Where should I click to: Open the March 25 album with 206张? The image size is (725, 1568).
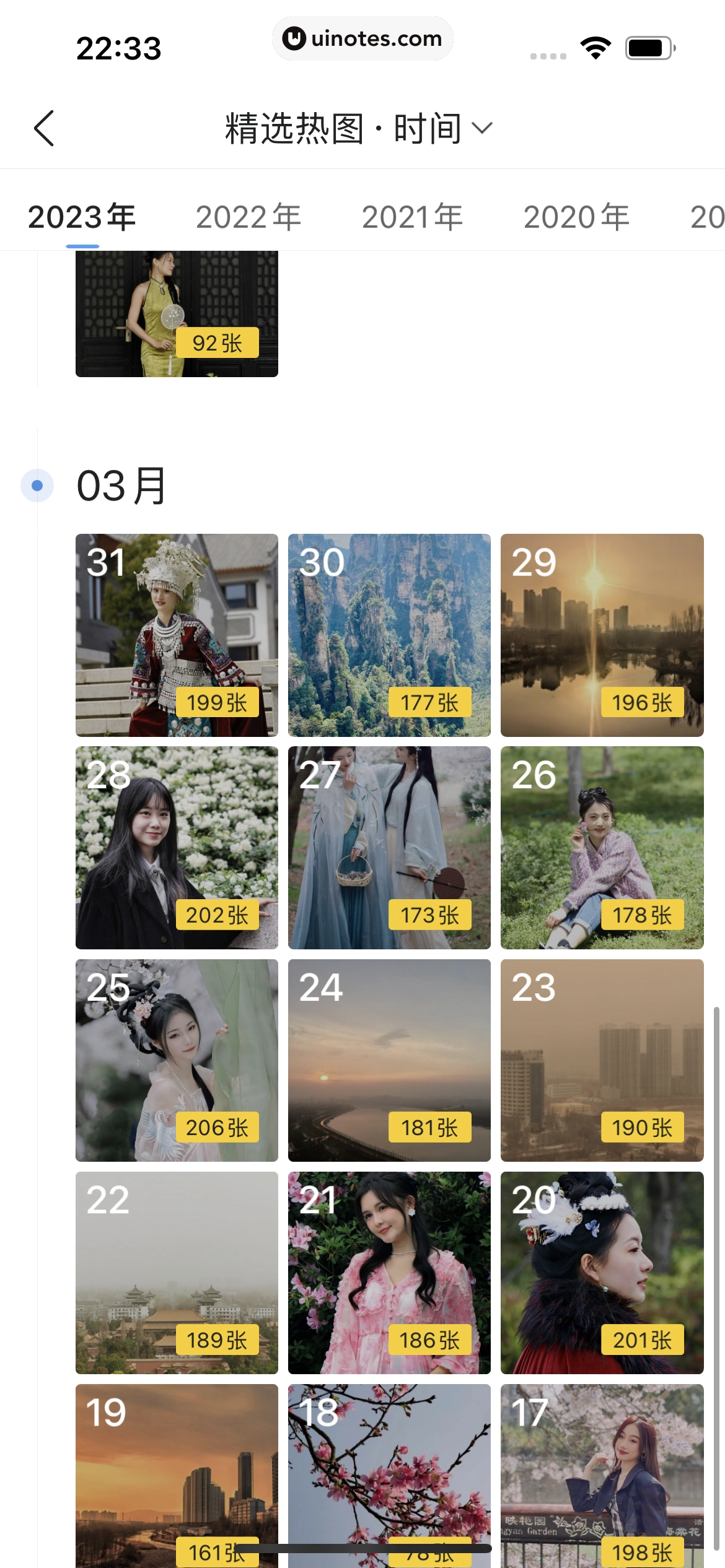(x=177, y=1060)
